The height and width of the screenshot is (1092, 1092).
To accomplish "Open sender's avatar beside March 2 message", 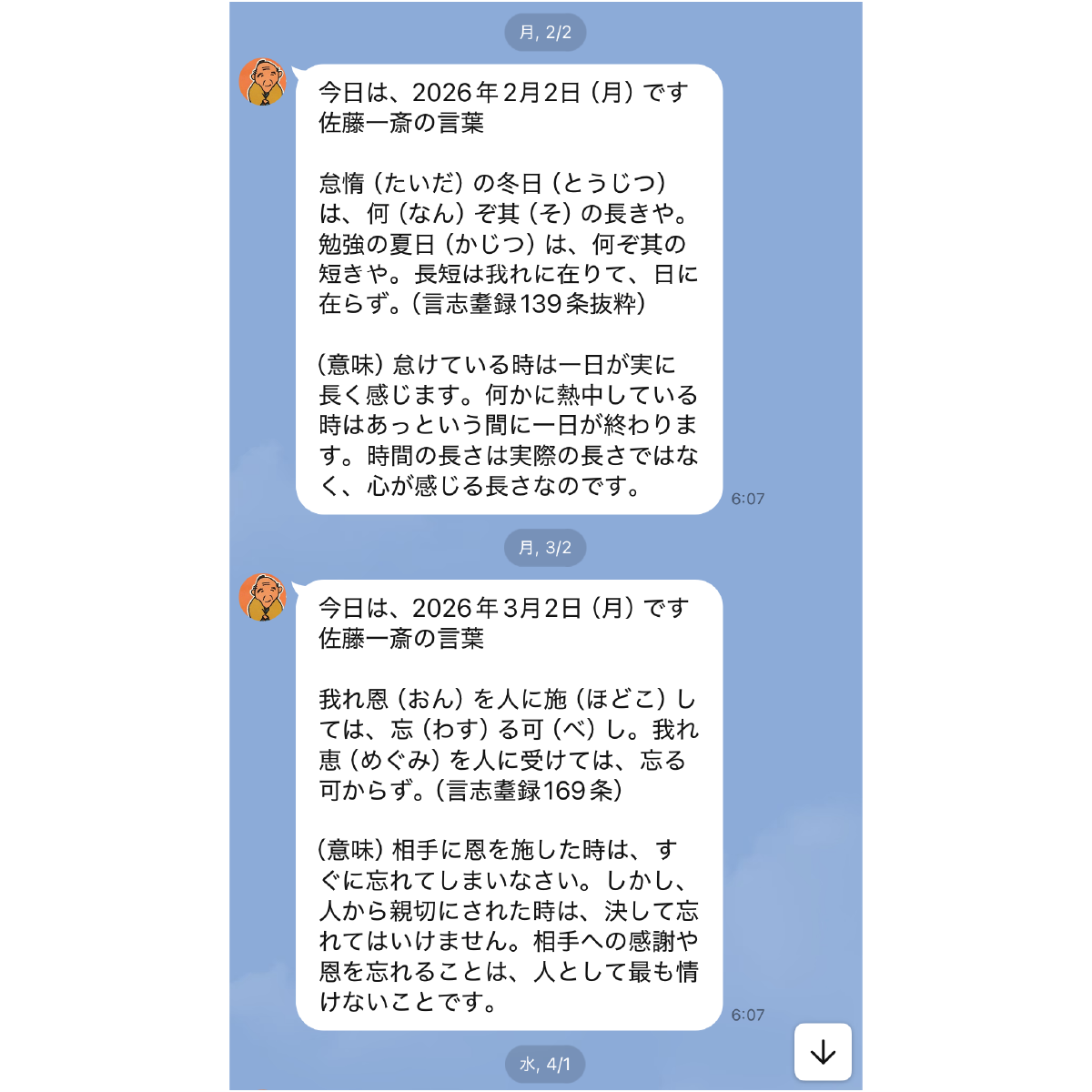I will [262, 598].
